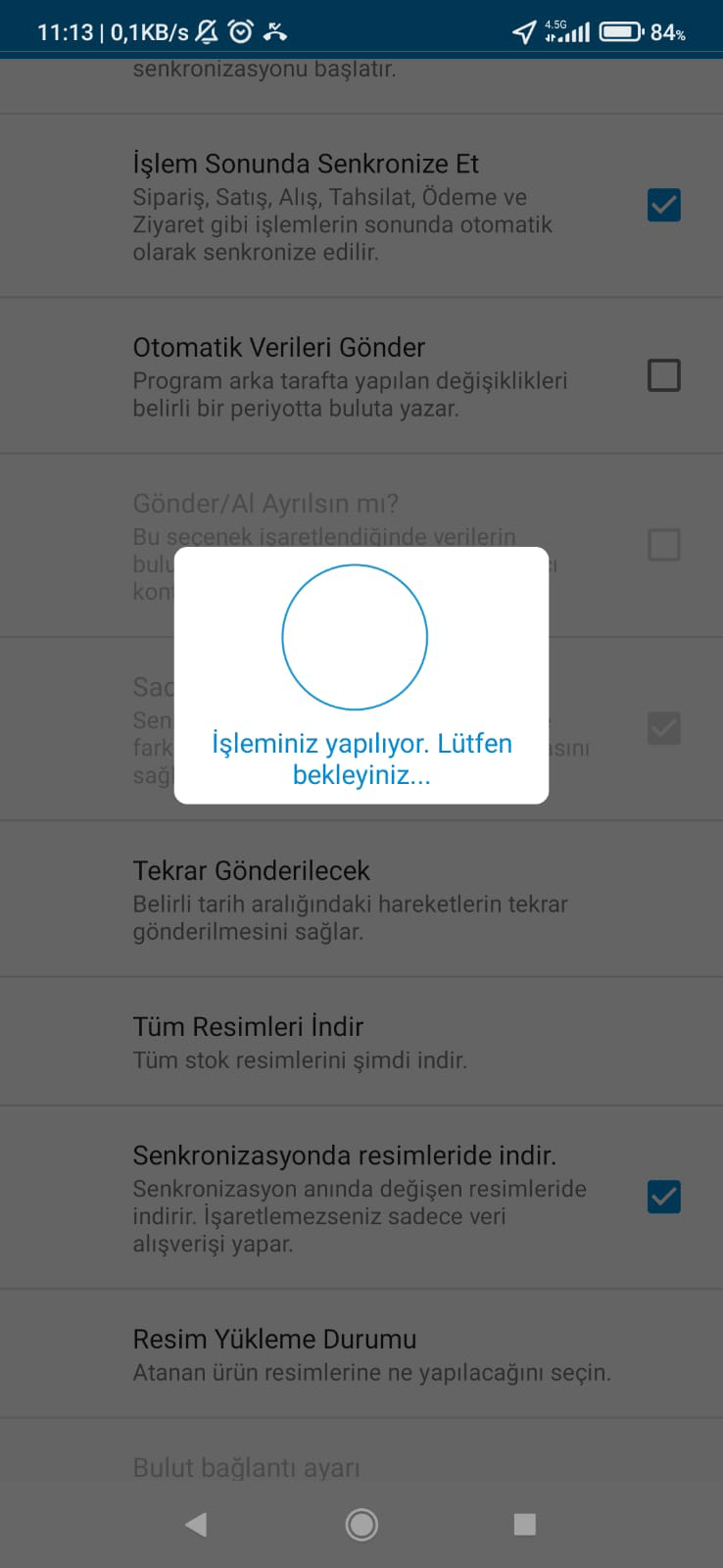This screenshot has width=723, height=1568.
Task: Uncheck İşlem Sonunda Senkronize Et checkbox
Action: pos(663,206)
